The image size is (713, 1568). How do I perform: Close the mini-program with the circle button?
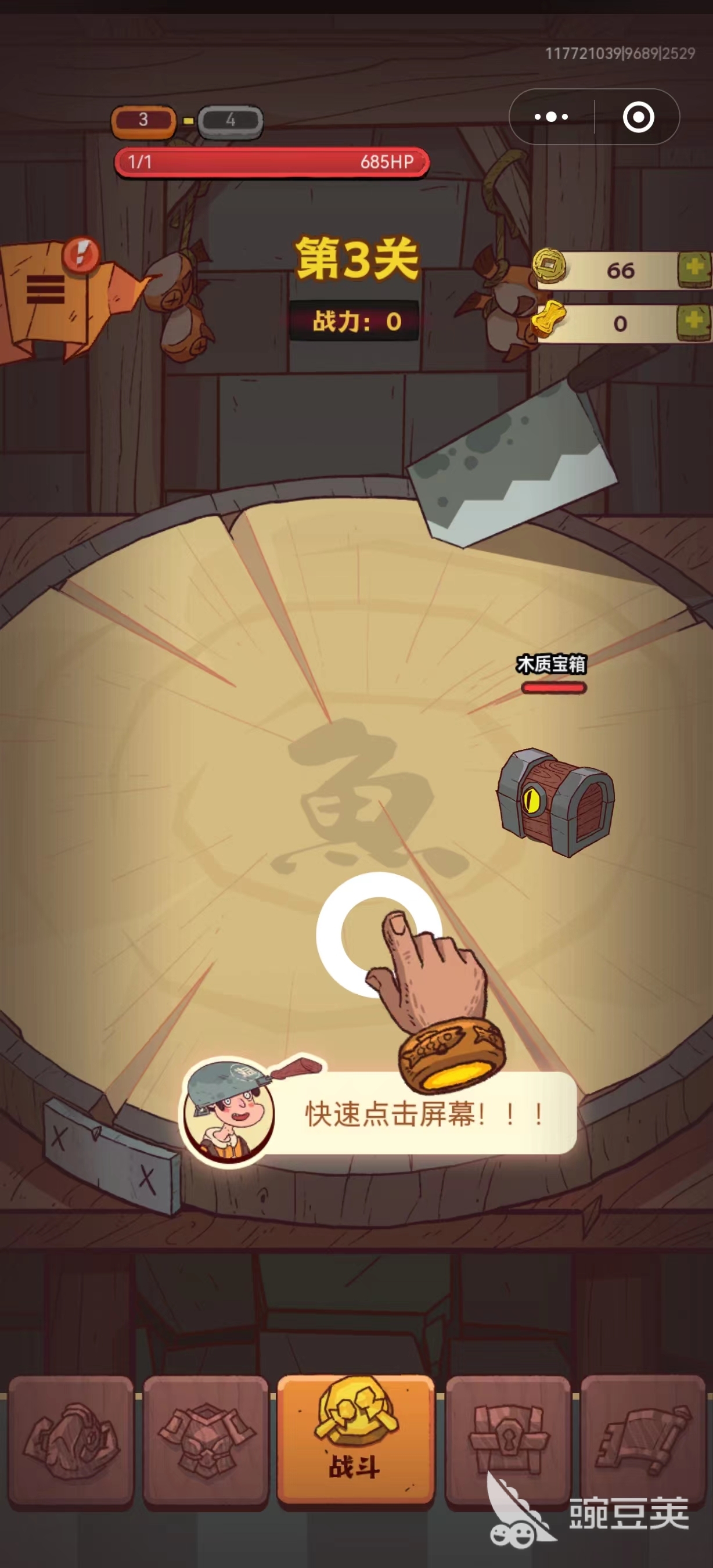[x=638, y=116]
